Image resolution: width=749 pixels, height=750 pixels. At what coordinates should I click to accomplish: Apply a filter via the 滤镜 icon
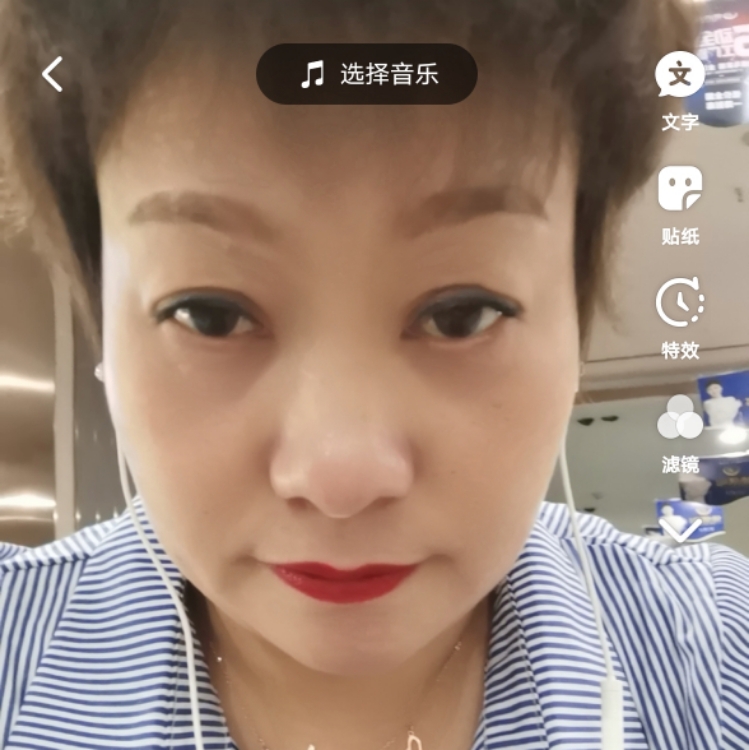click(x=681, y=430)
